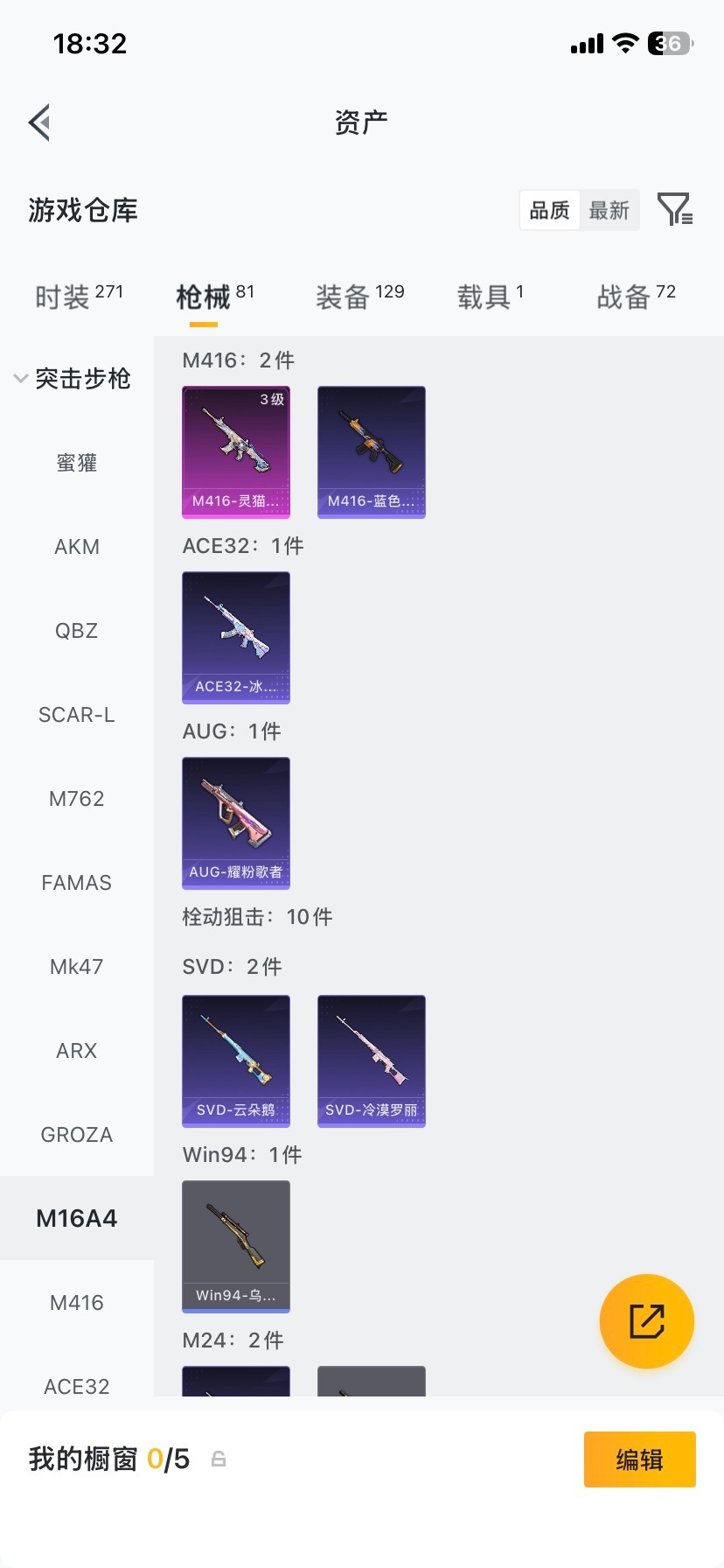Expand the M762 weapon category
Image resolution: width=724 pixels, height=1568 pixels.
(x=76, y=798)
